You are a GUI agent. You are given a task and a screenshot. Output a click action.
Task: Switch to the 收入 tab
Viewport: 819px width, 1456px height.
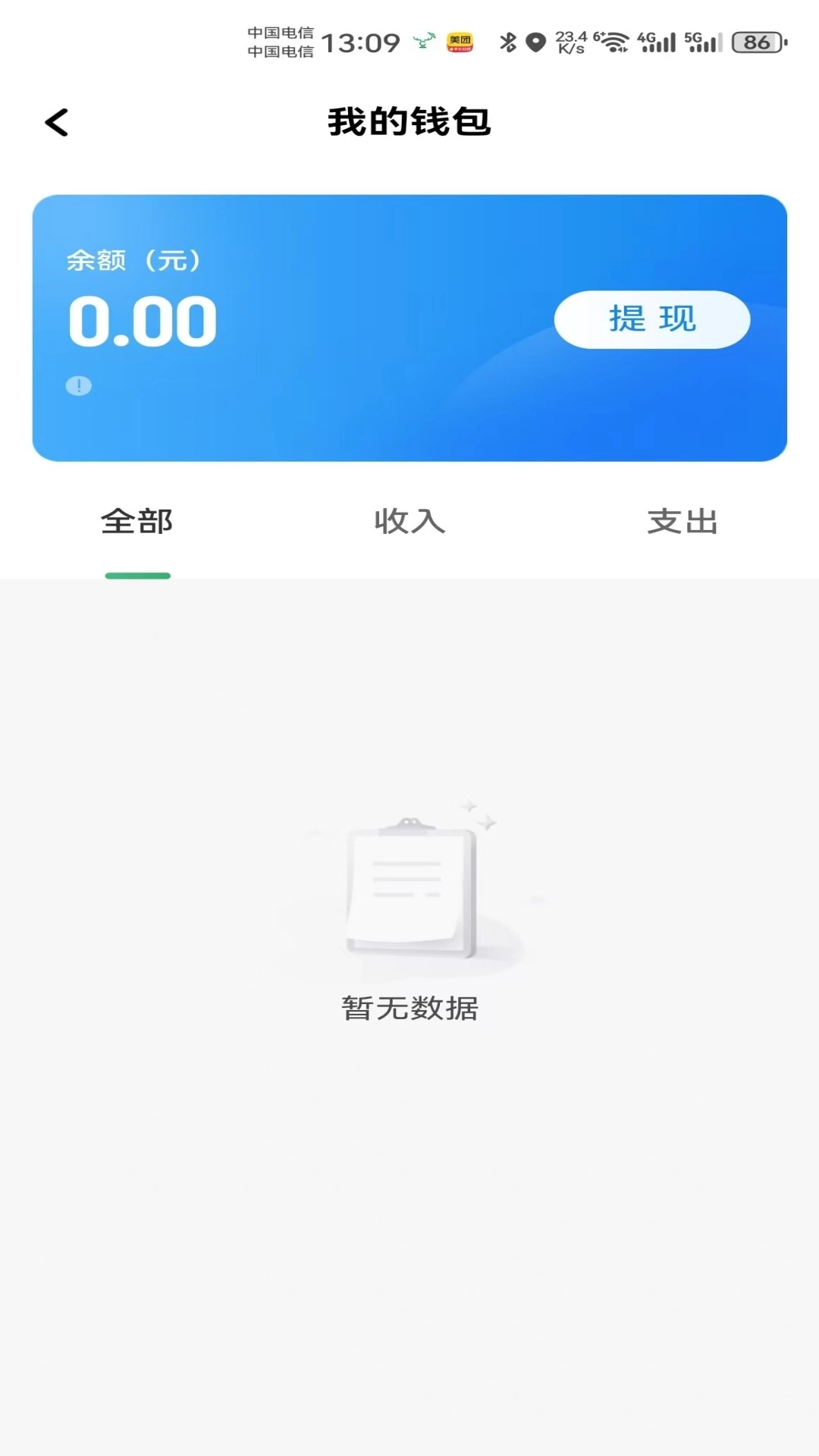click(x=409, y=522)
